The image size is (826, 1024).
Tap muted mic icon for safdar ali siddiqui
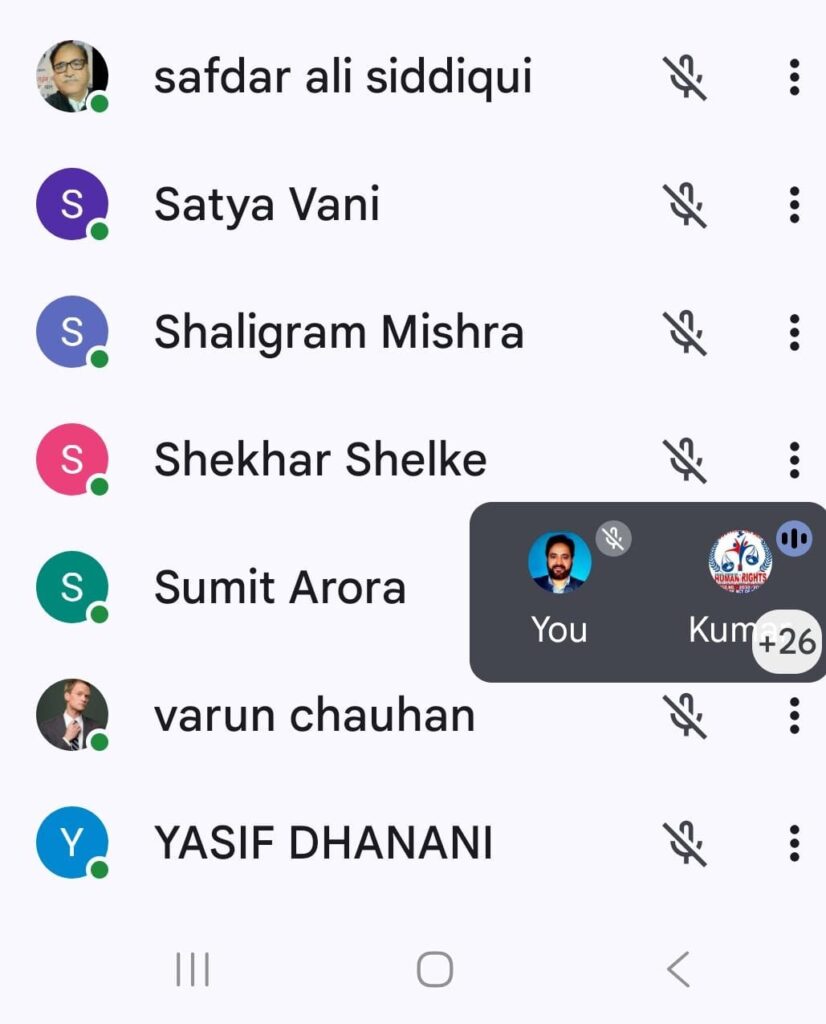point(685,77)
